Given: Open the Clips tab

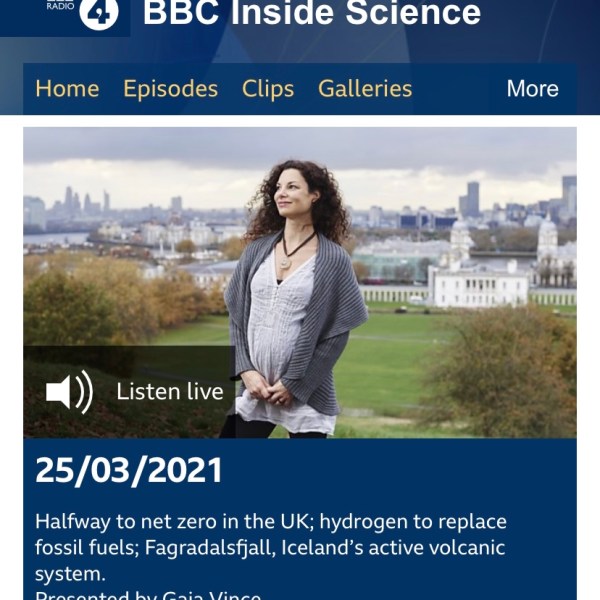Looking at the screenshot, I should click(268, 89).
